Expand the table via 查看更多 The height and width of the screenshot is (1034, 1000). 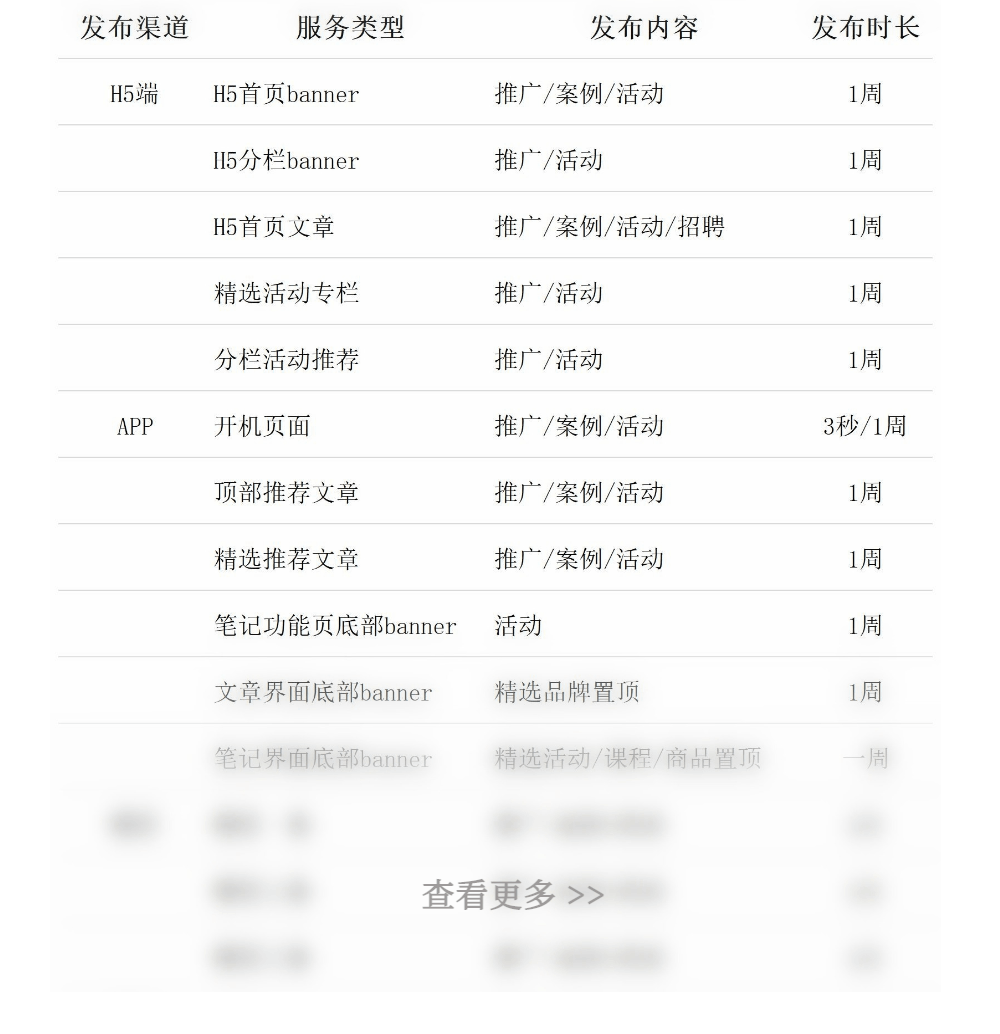click(x=512, y=894)
